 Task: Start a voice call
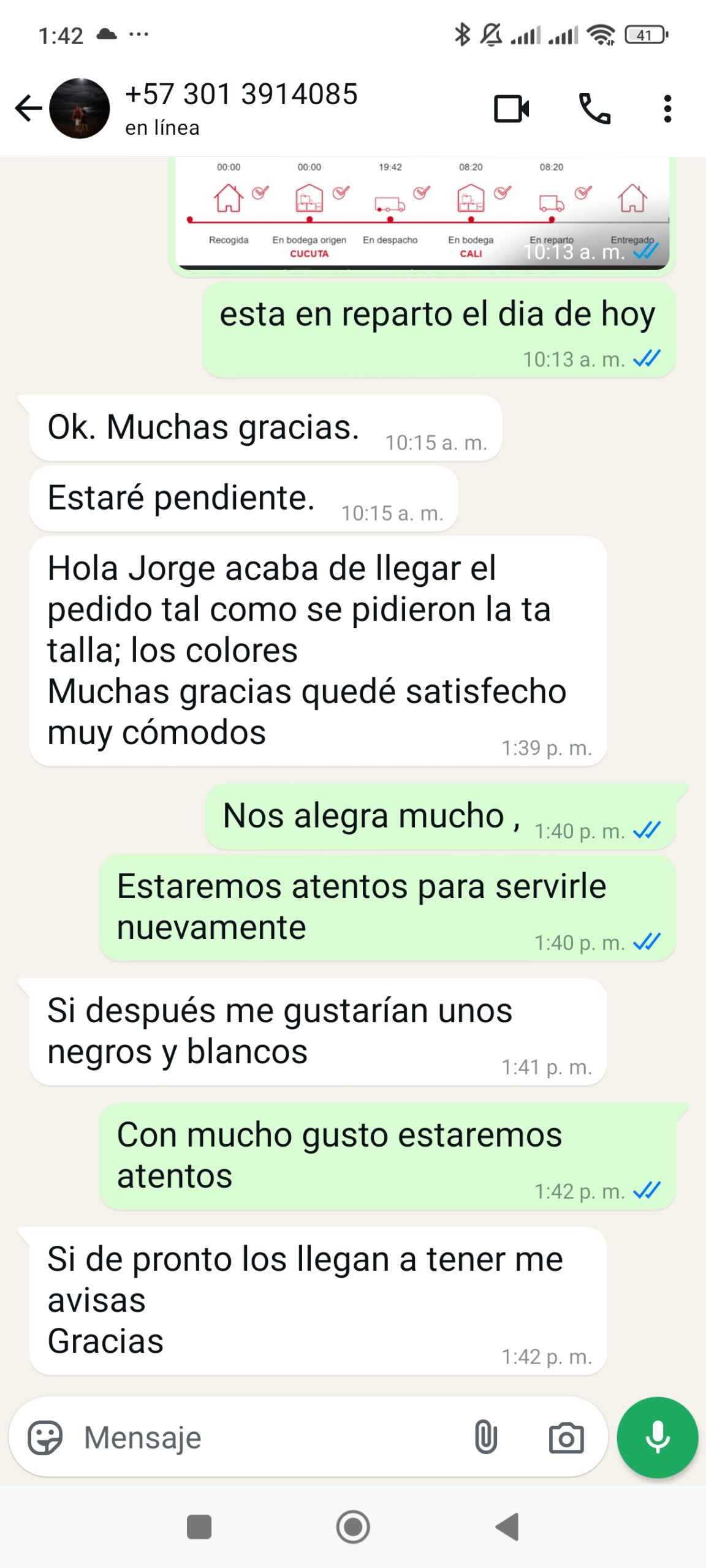[594, 109]
